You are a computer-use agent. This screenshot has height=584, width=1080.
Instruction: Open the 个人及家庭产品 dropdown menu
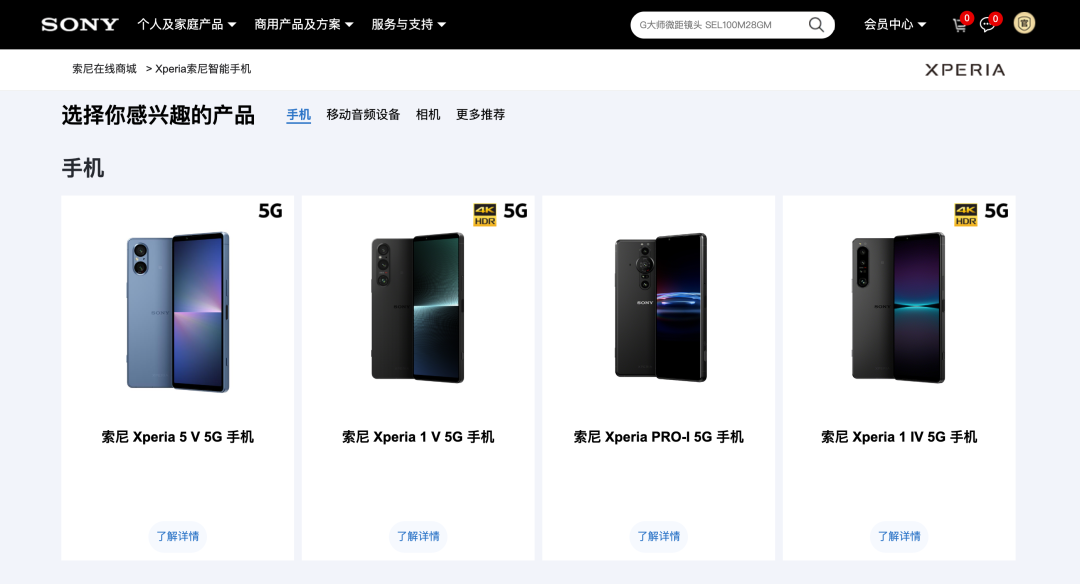[187, 24]
